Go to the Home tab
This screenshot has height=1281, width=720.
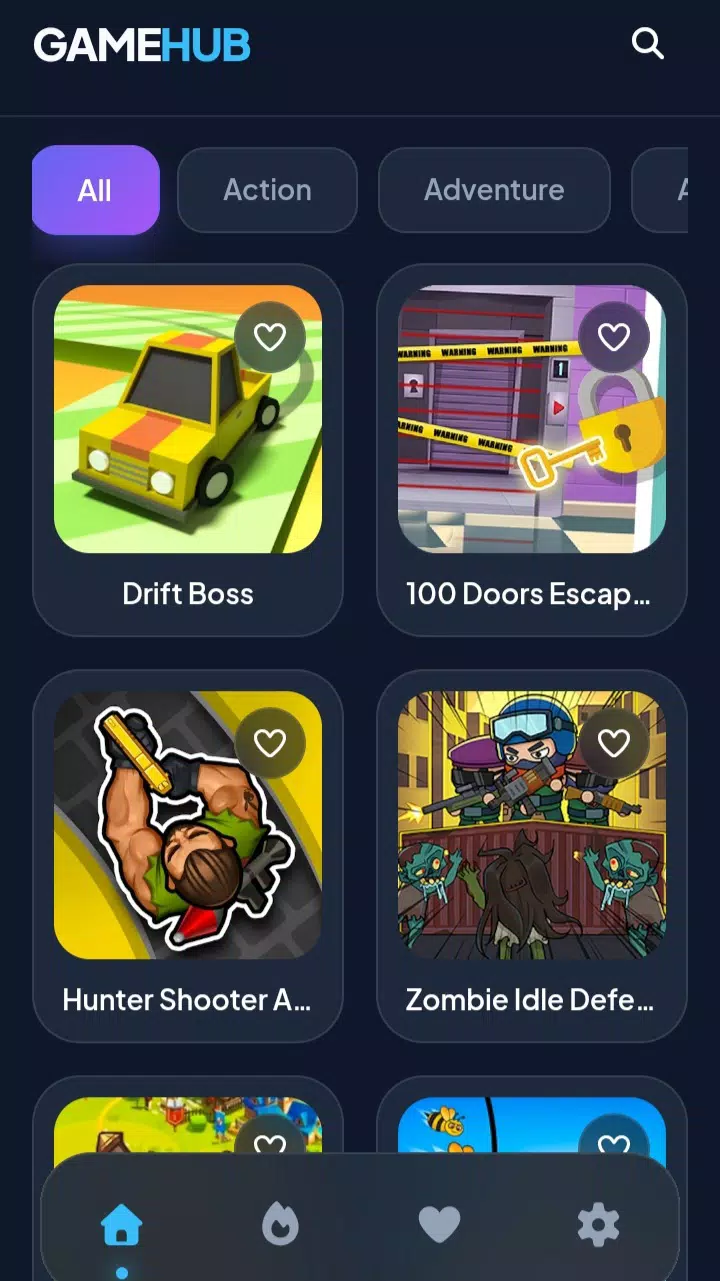pos(122,1225)
